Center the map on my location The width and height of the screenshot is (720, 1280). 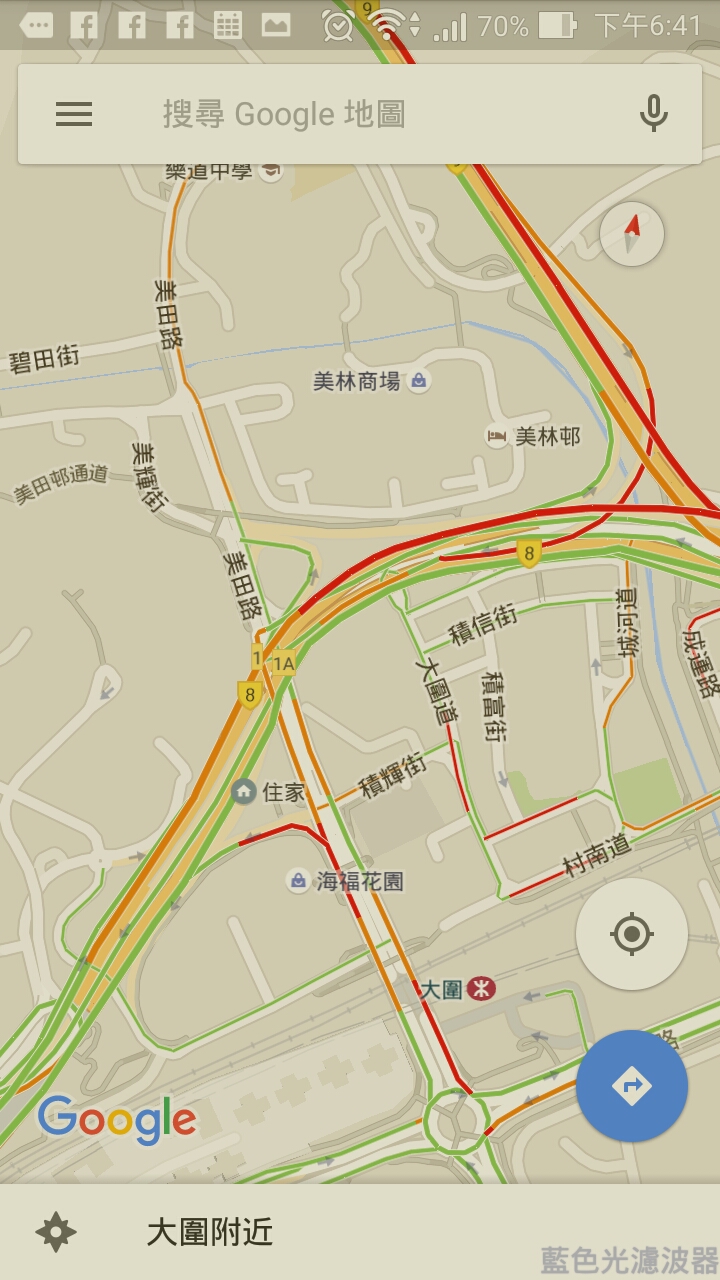pos(631,934)
